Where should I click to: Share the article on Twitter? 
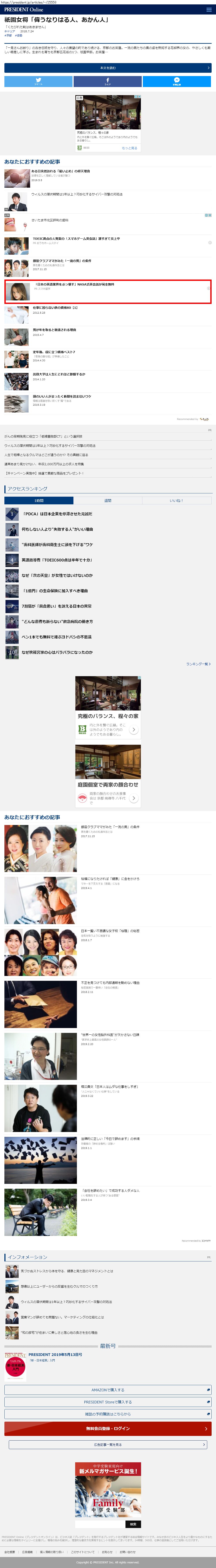click(x=38, y=81)
